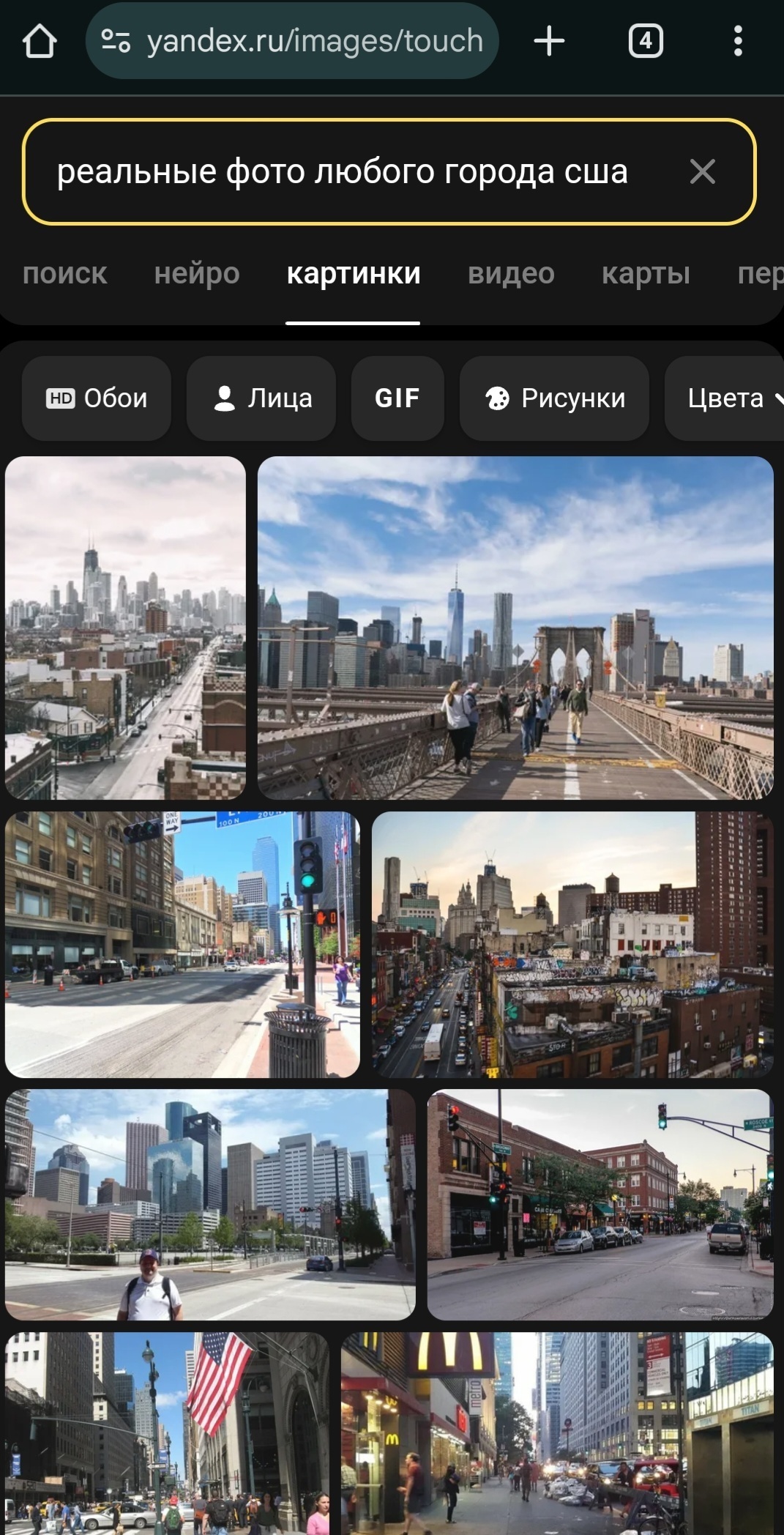Go to the browser home page
The height and width of the screenshot is (1535, 784).
point(40,41)
